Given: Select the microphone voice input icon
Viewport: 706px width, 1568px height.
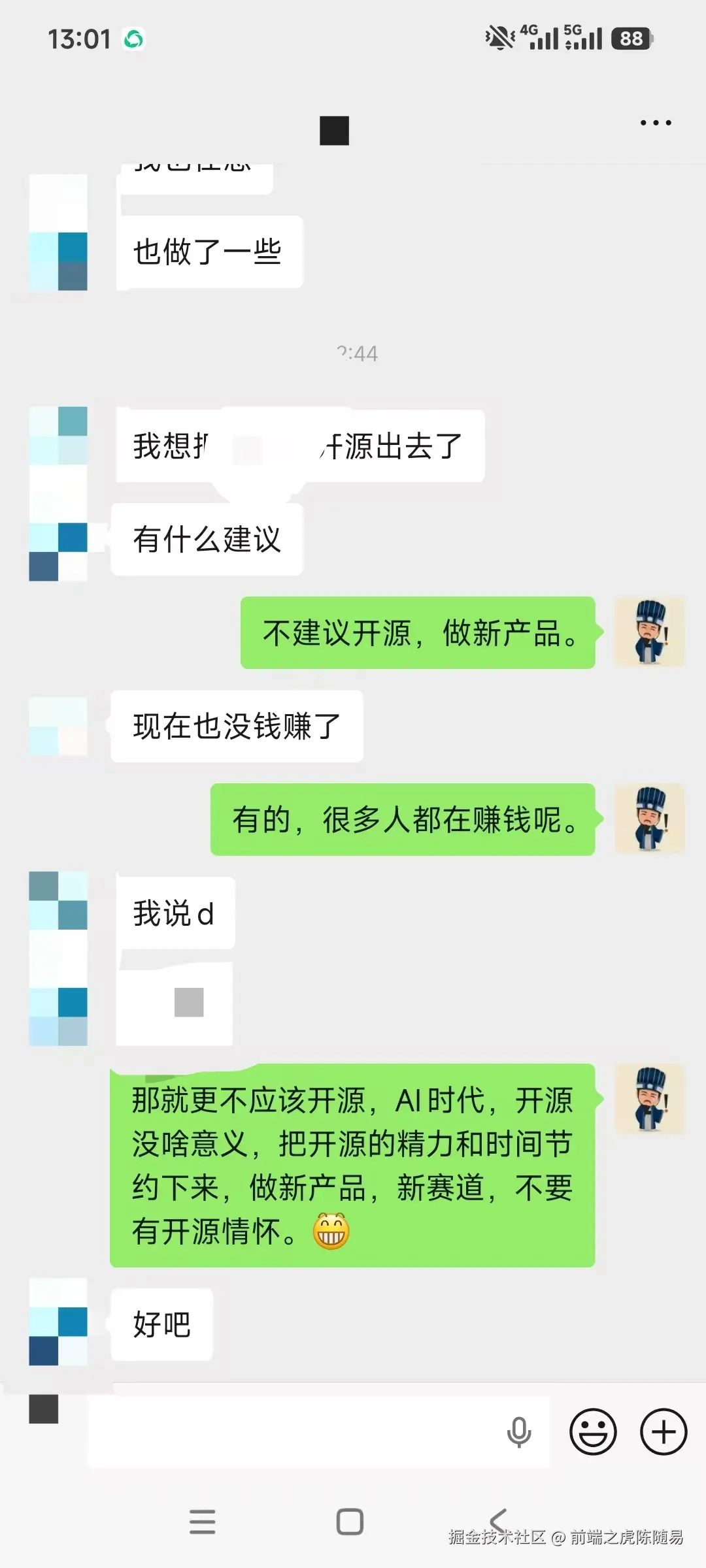Looking at the screenshot, I should [520, 1431].
